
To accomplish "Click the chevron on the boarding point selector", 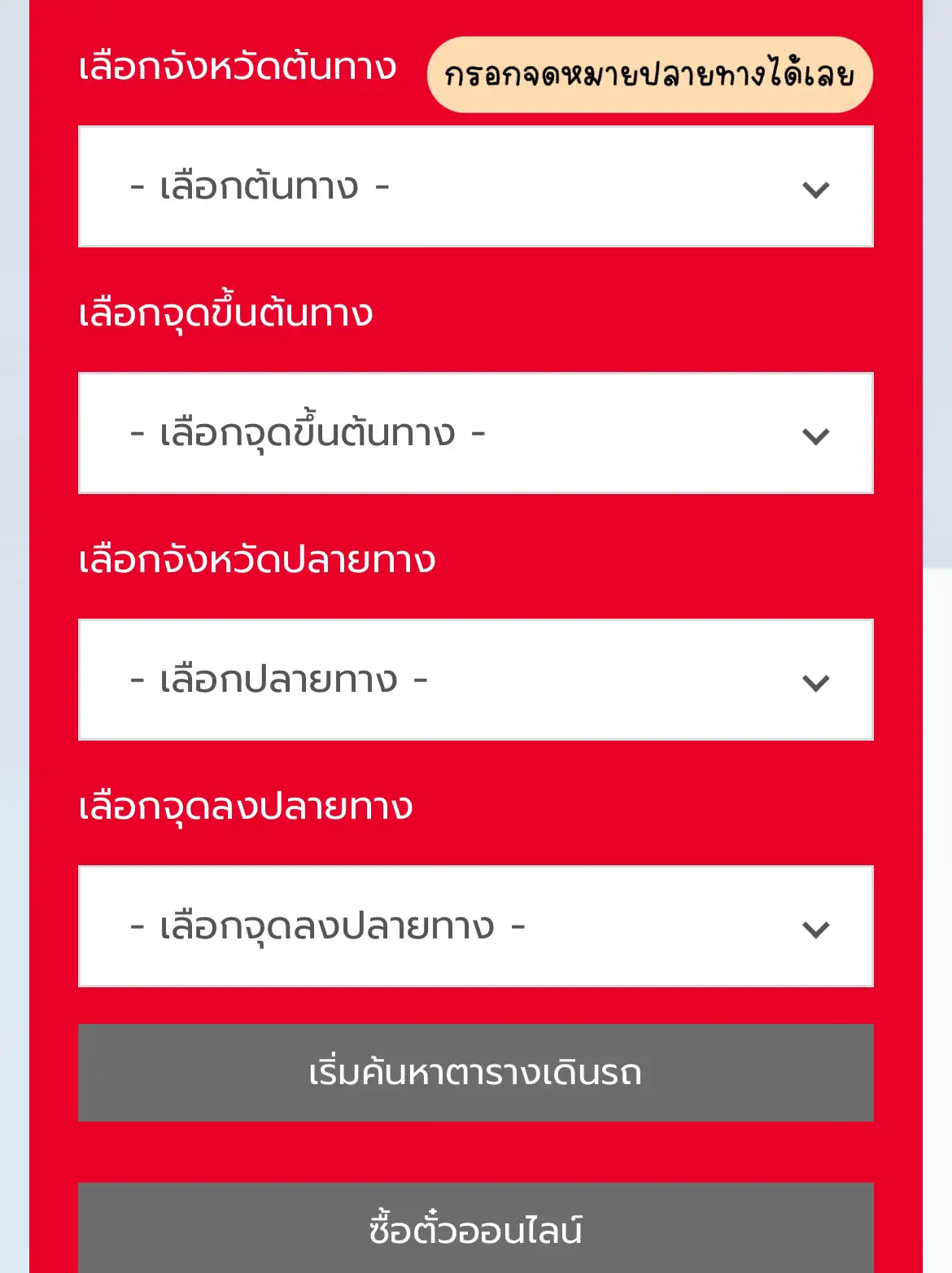I will (816, 434).
